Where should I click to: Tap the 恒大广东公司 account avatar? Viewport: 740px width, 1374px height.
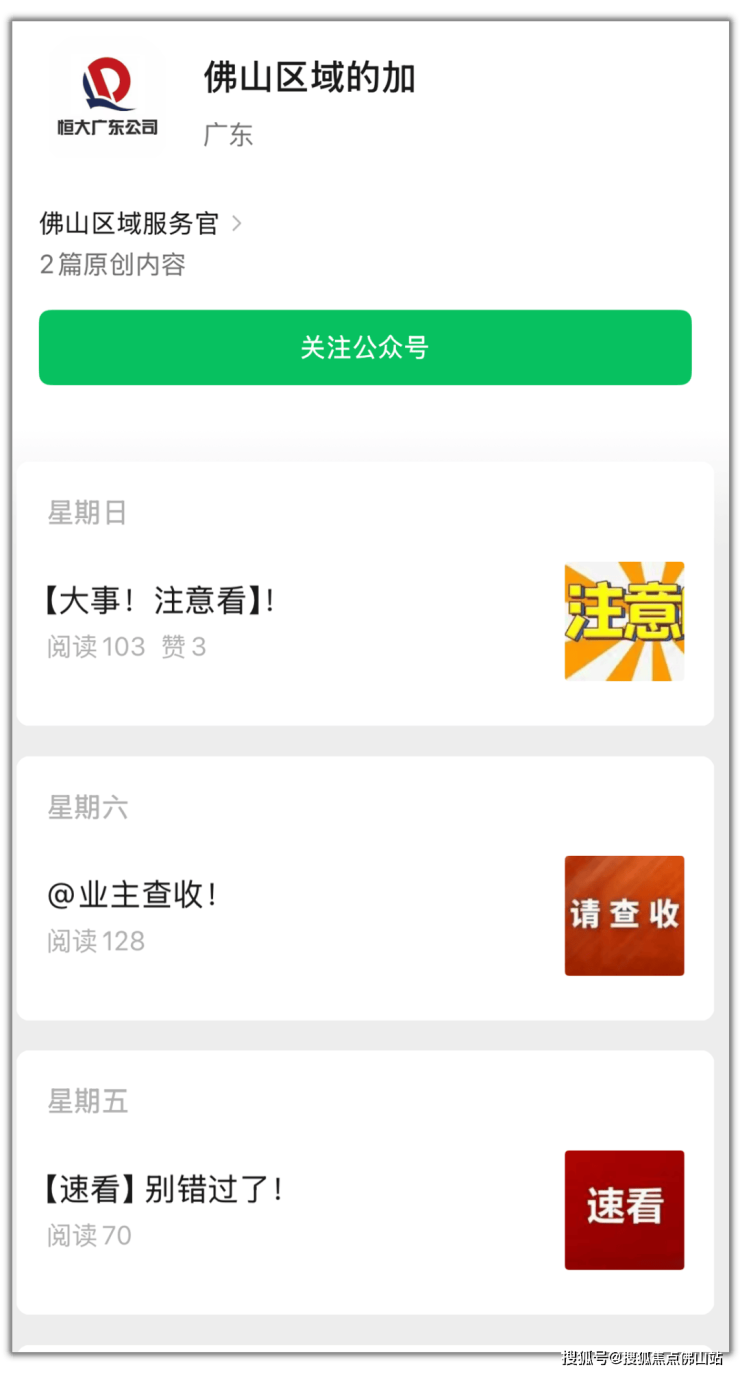107,98
